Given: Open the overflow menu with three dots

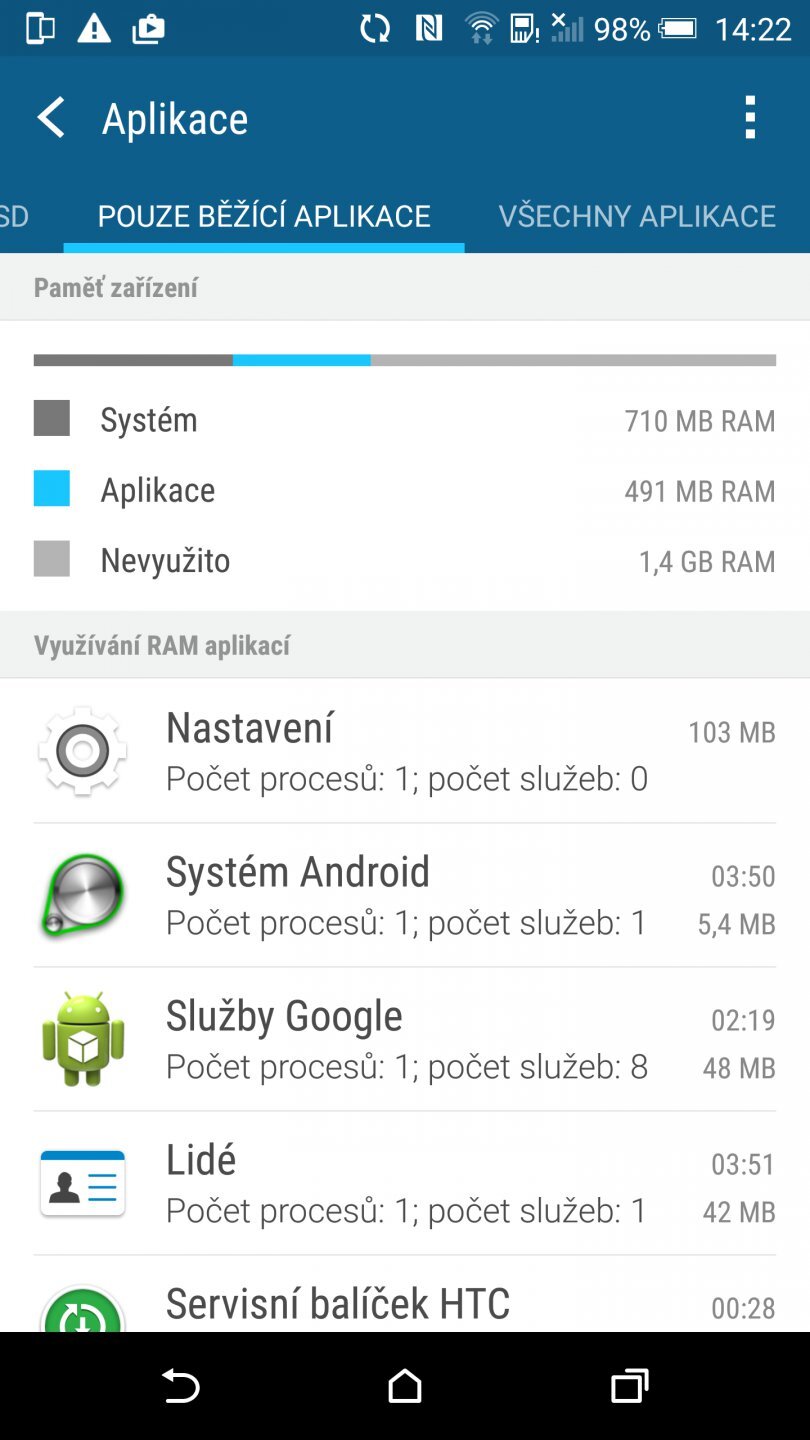Looking at the screenshot, I should (x=751, y=117).
